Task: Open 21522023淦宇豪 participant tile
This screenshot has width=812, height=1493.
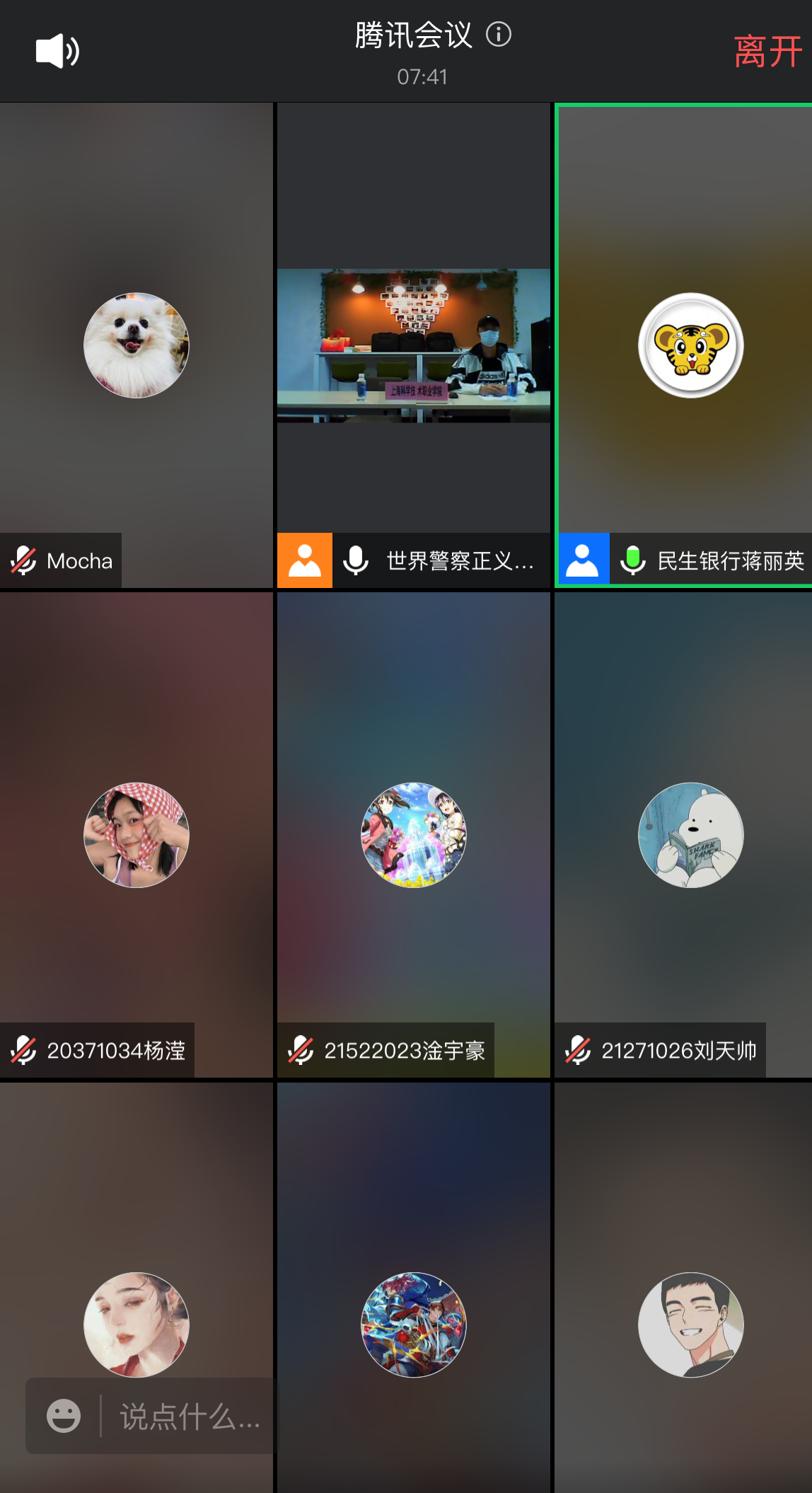Action: [413, 835]
